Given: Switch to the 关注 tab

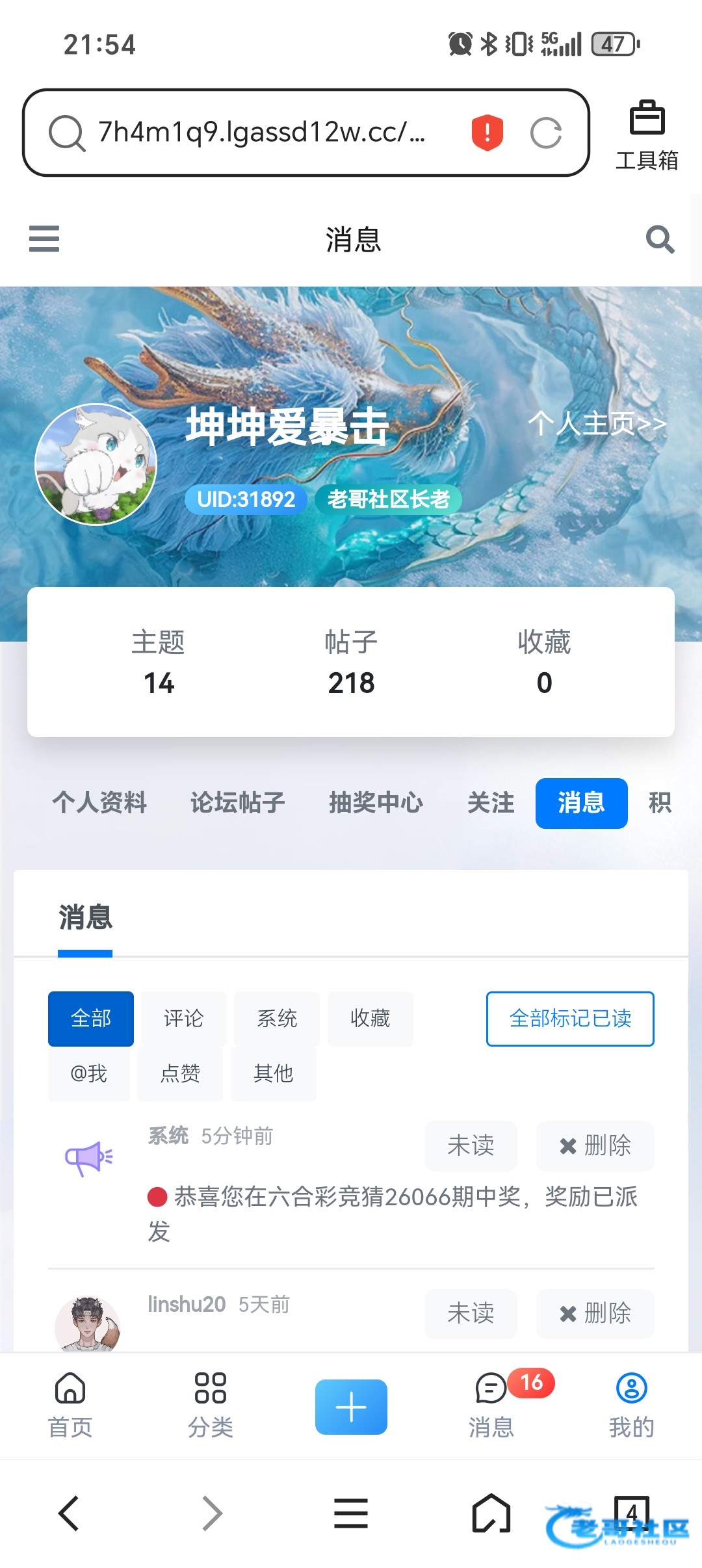Looking at the screenshot, I should pyautogui.click(x=491, y=802).
